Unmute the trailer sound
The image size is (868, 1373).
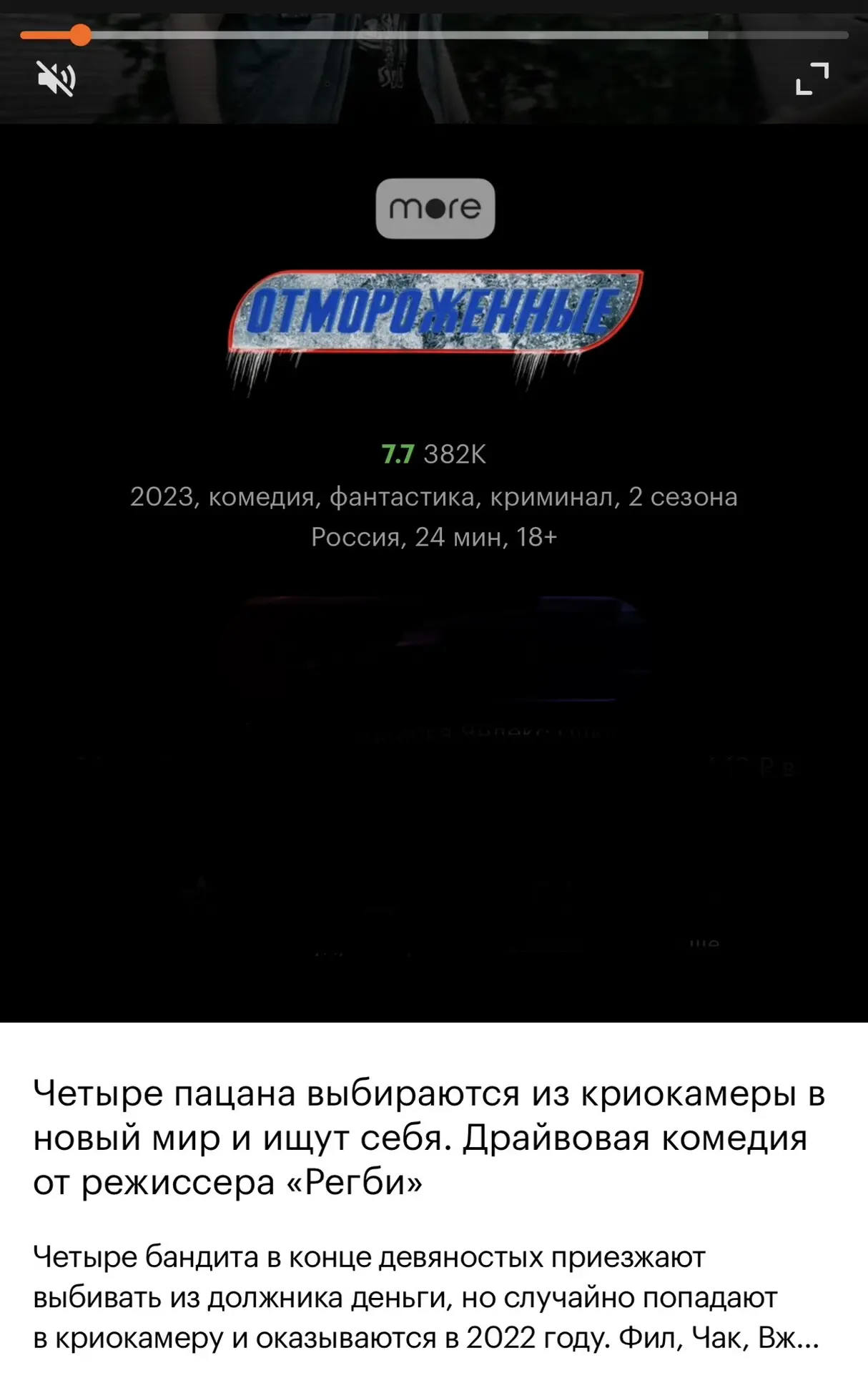[56, 79]
